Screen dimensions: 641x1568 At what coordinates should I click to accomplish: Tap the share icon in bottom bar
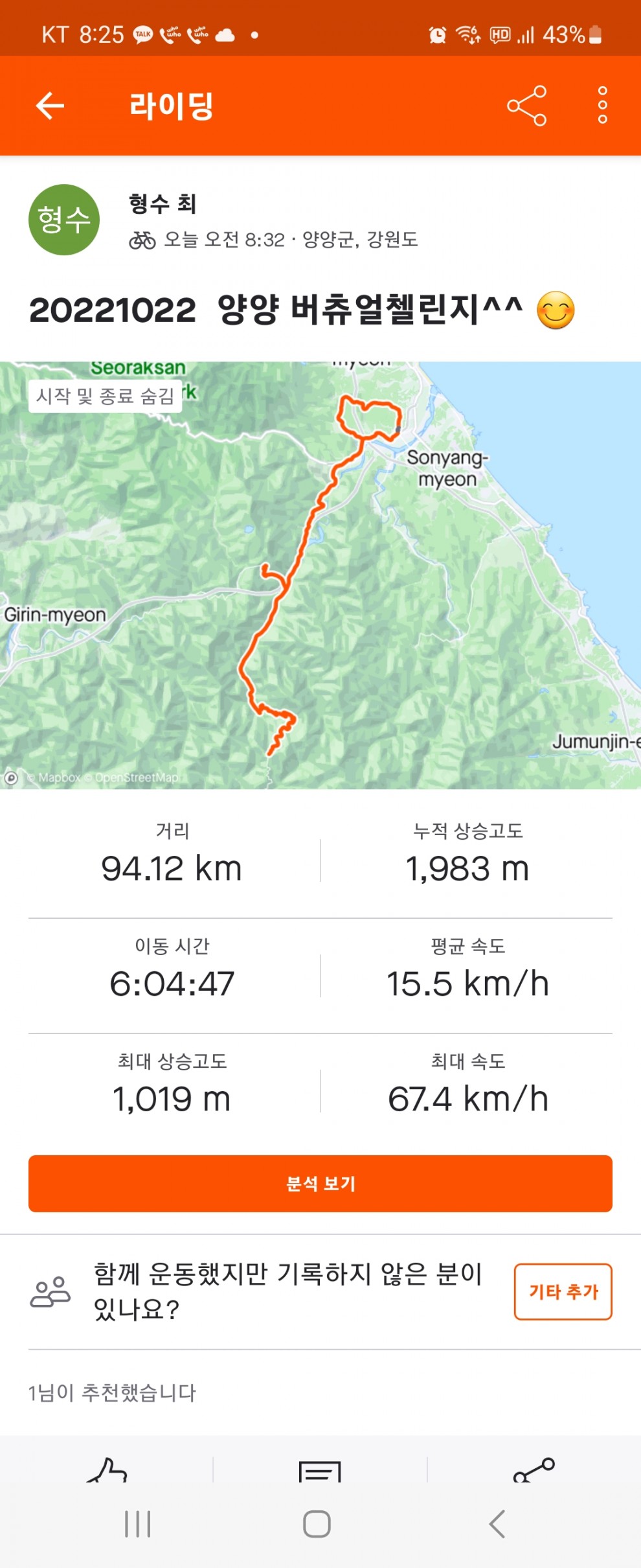534,1471
